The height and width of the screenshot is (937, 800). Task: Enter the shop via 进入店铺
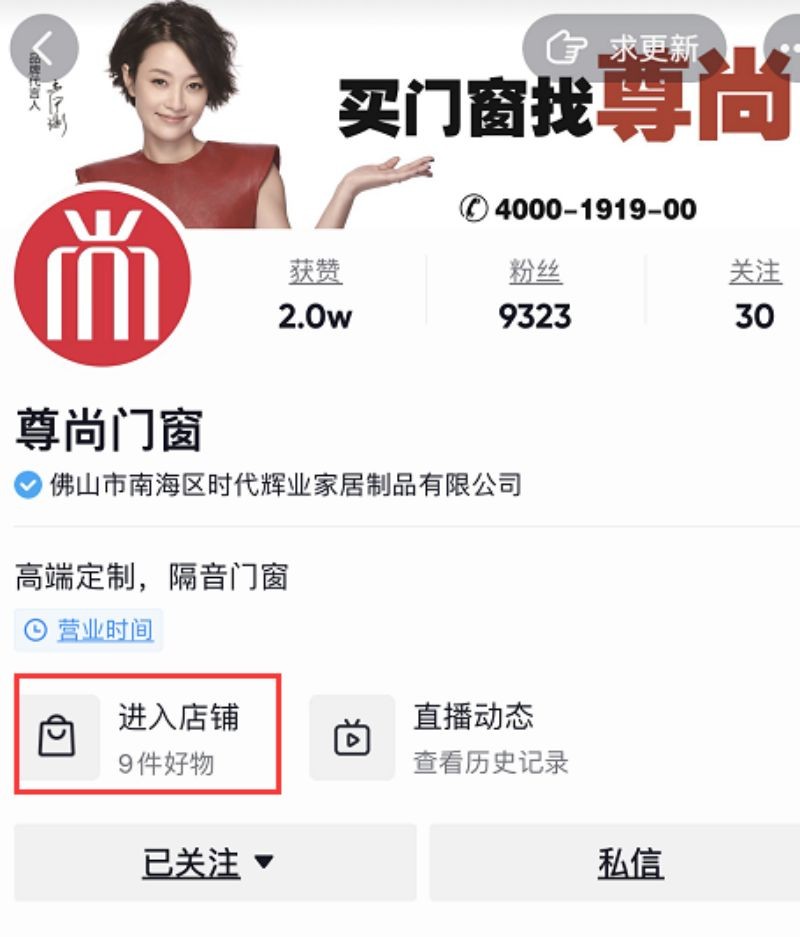[x=148, y=737]
